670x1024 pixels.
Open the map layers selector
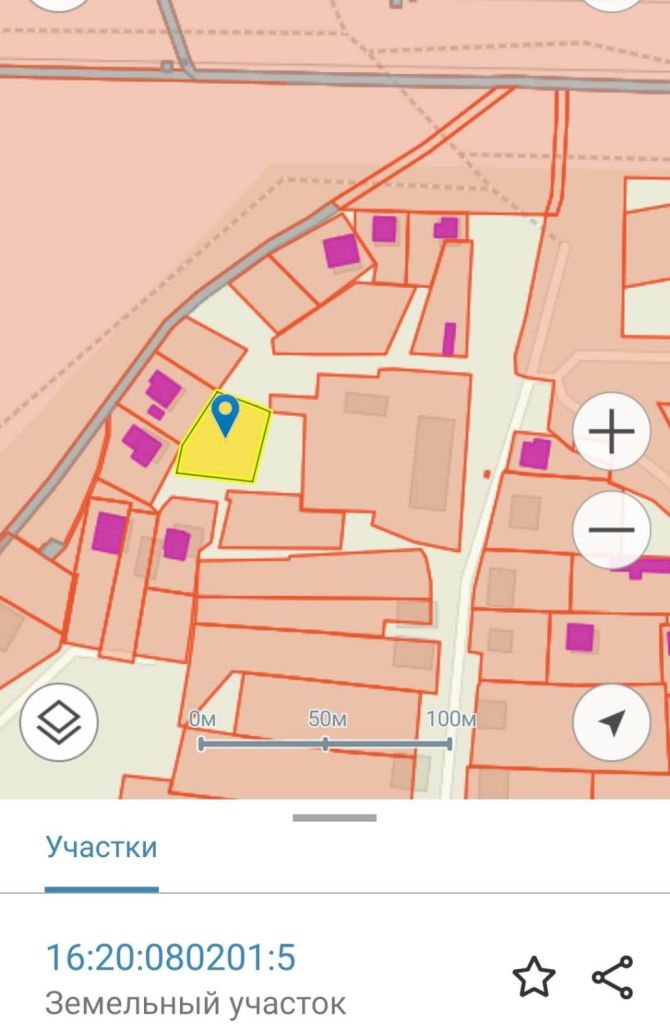58,721
